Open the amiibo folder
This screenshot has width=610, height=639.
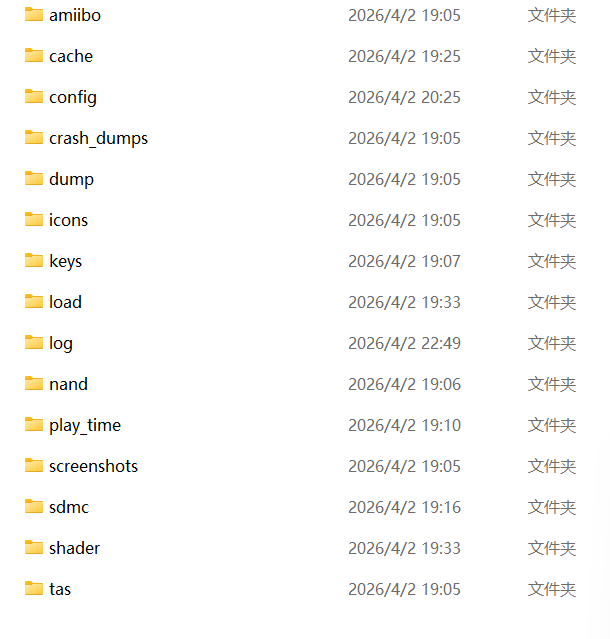[74, 15]
